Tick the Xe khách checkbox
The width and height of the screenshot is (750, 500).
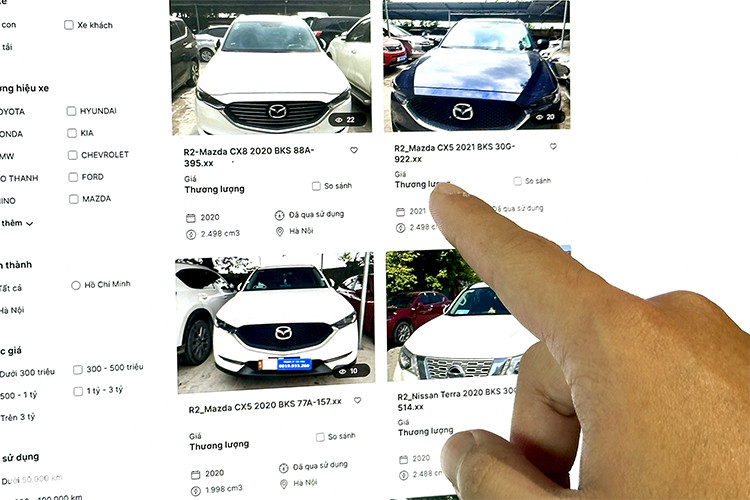pyautogui.click(x=68, y=24)
